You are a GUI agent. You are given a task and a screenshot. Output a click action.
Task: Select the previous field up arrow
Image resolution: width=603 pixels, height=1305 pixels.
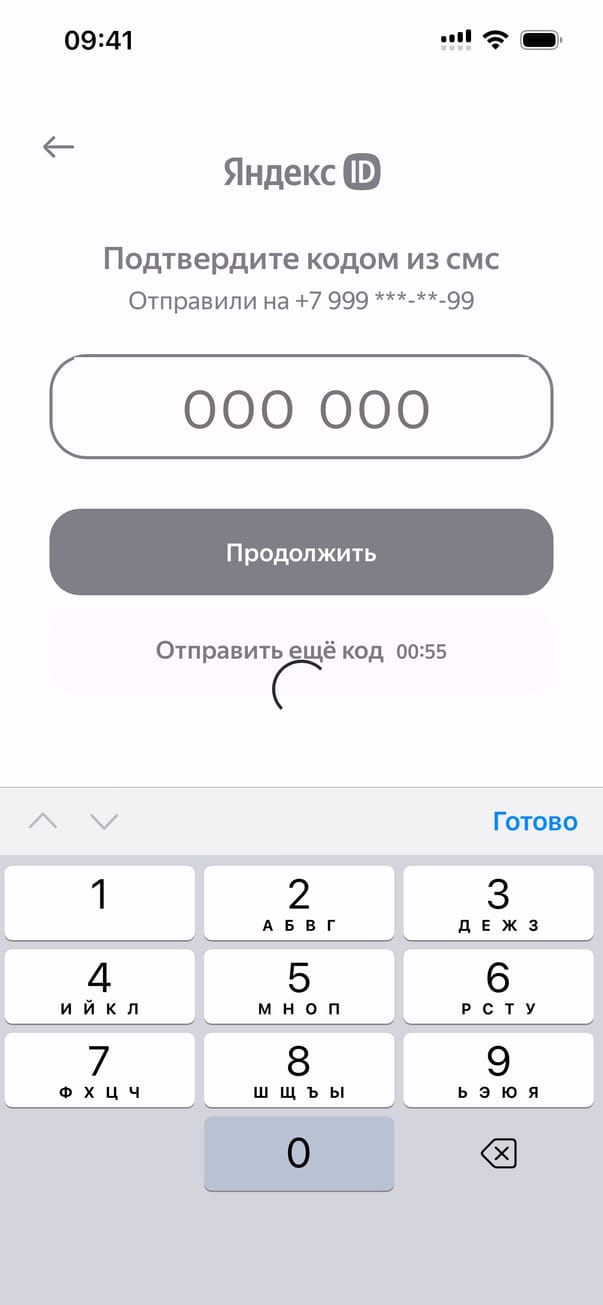tap(43, 821)
